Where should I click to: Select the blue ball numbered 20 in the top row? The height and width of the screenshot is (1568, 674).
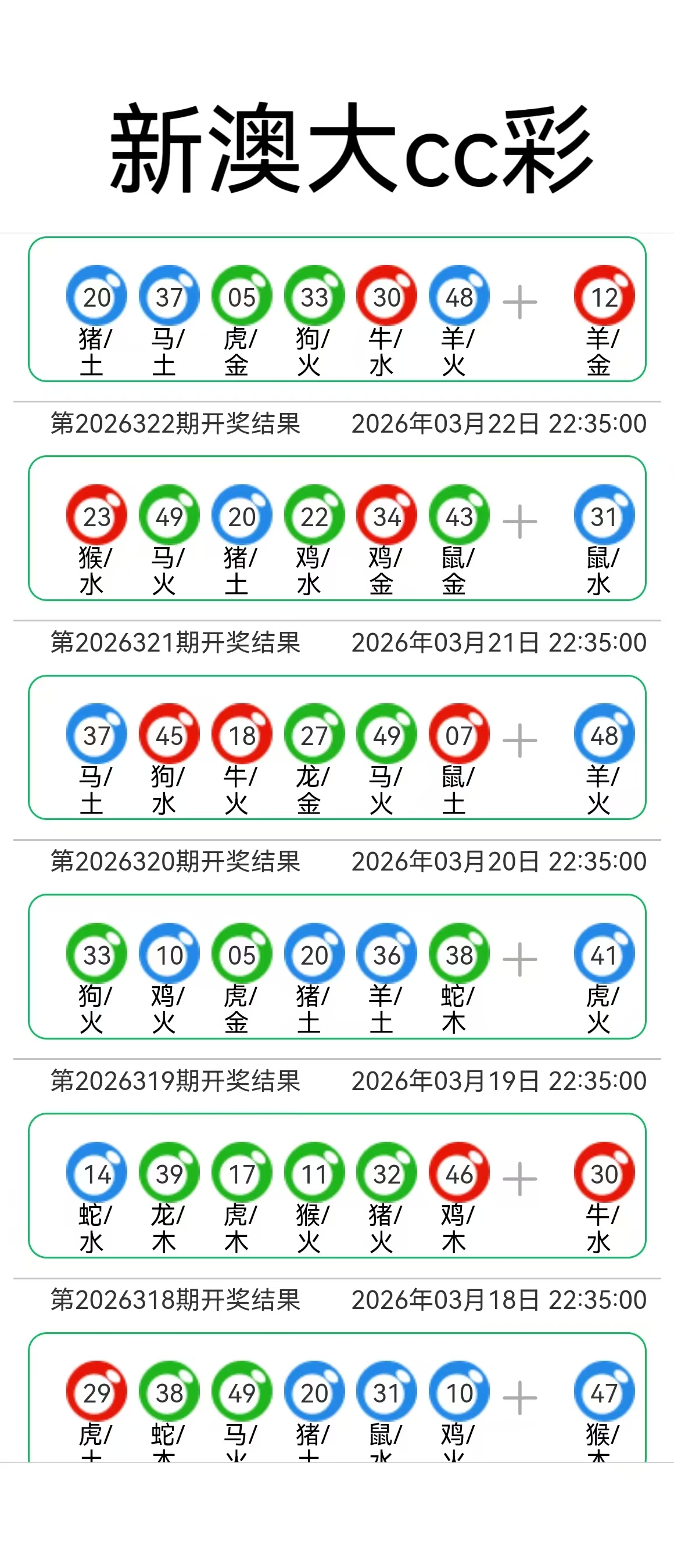pos(98,296)
